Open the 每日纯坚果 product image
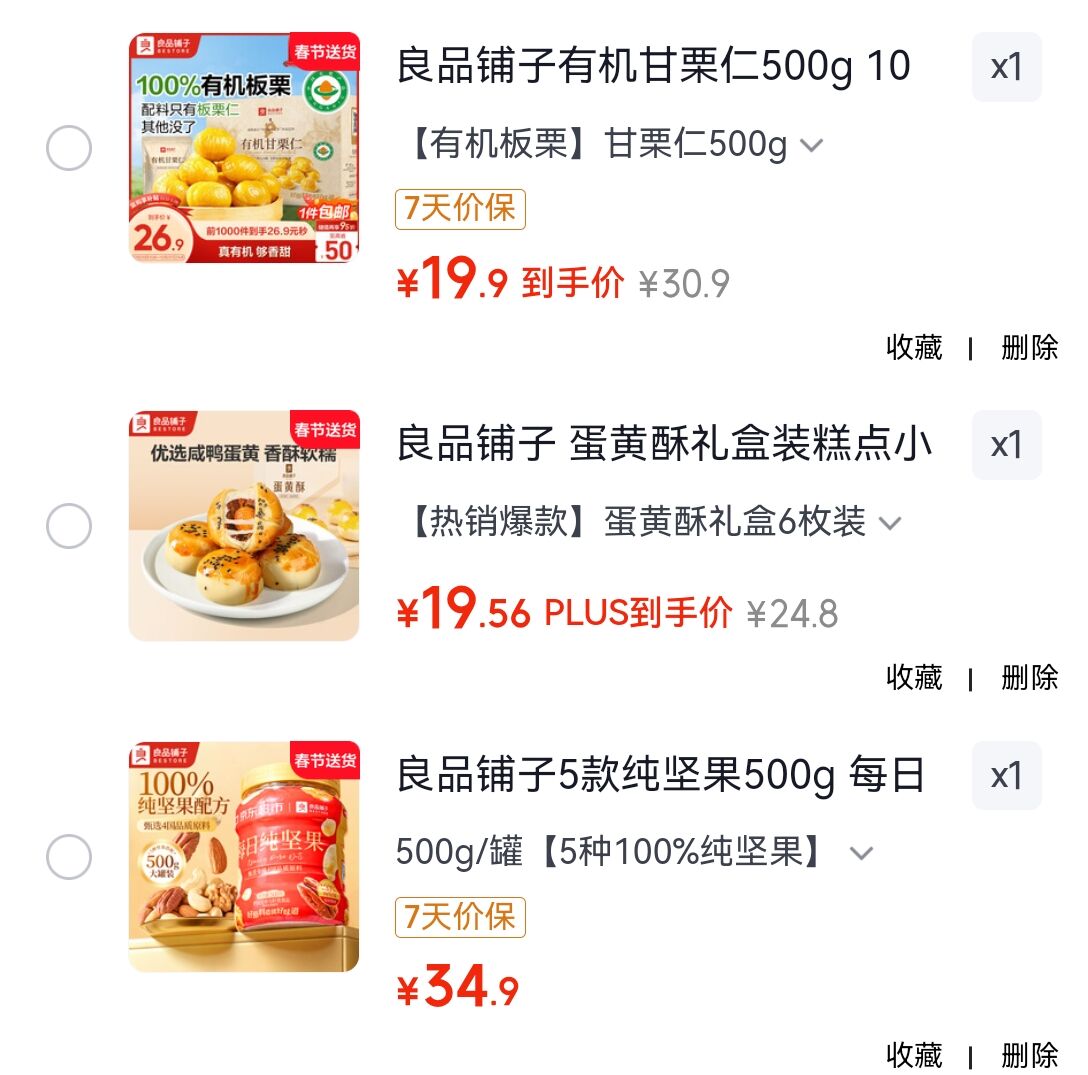Screen dimensions: 1088x1075 244,857
